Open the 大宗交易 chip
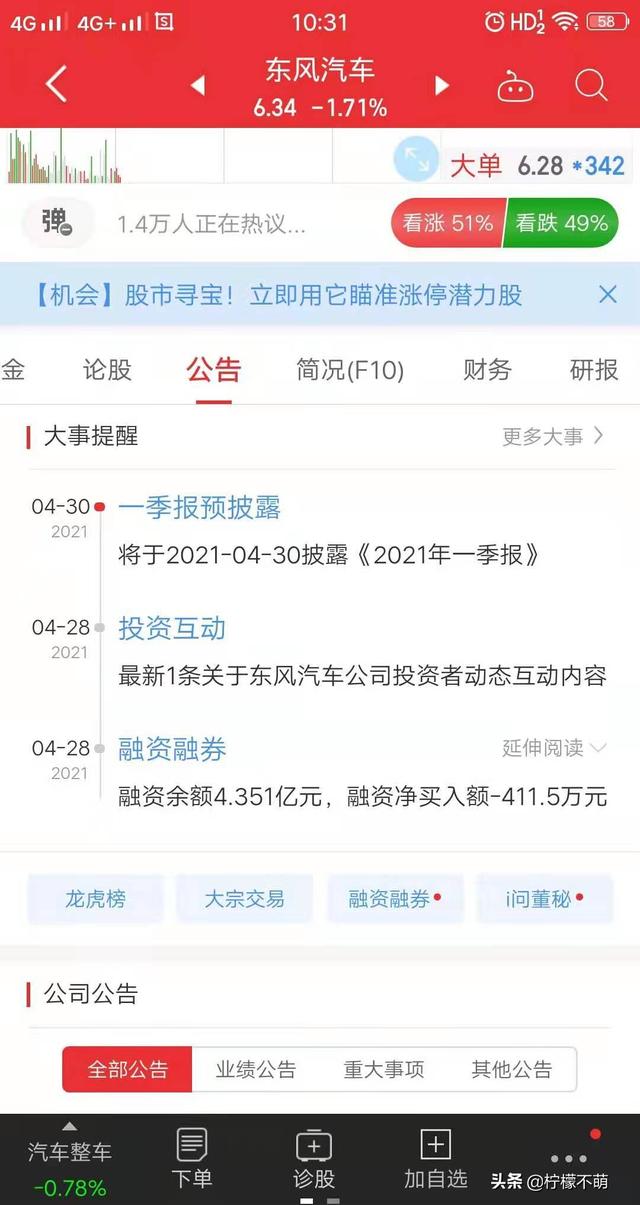This screenshot has height=1205, width=640. [244, 899]
